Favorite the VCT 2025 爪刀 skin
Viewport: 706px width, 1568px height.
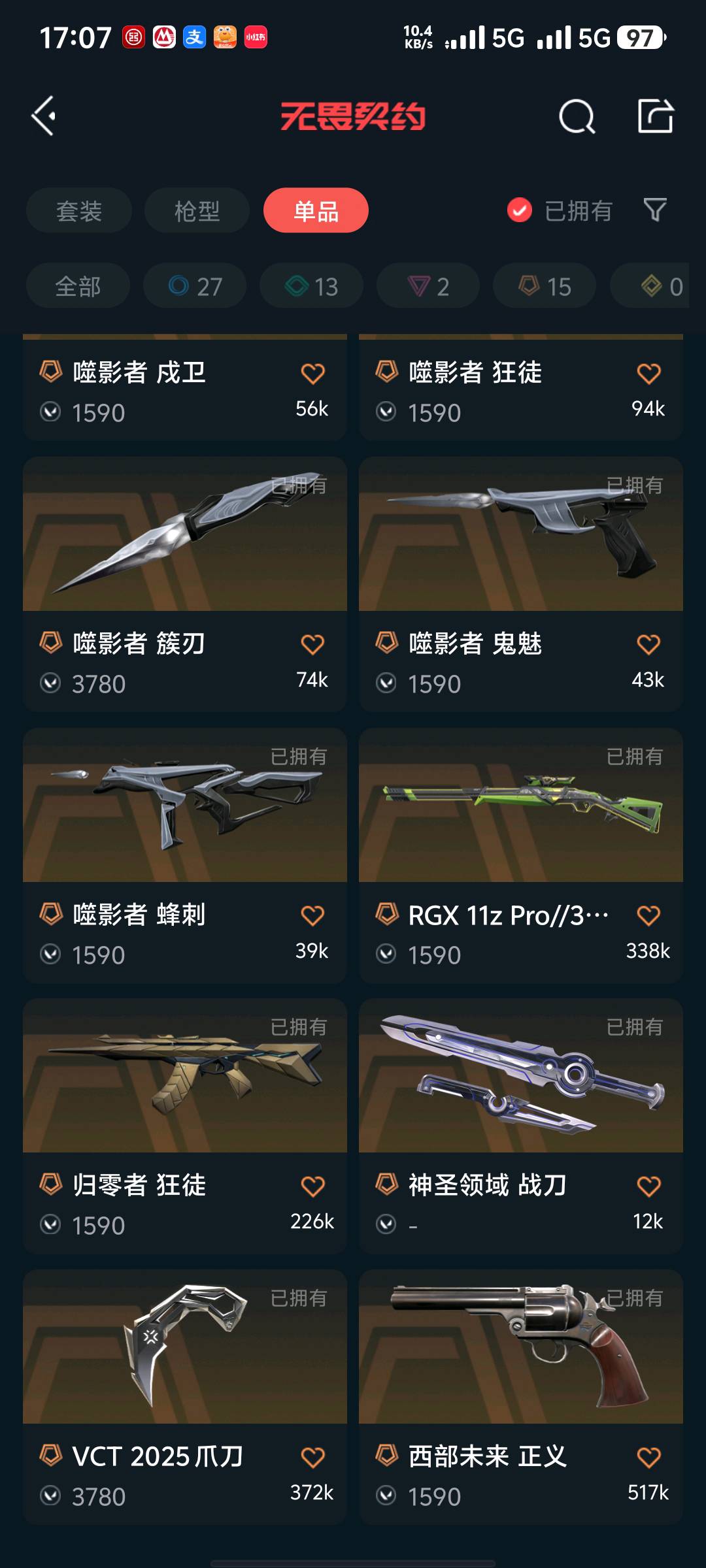point(312,1457)
